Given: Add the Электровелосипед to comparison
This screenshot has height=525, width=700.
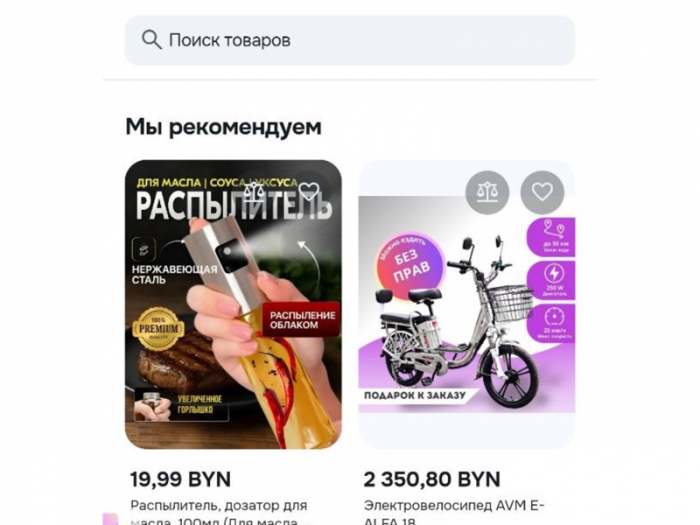Looking at the screenshot, I should (487, 192).
